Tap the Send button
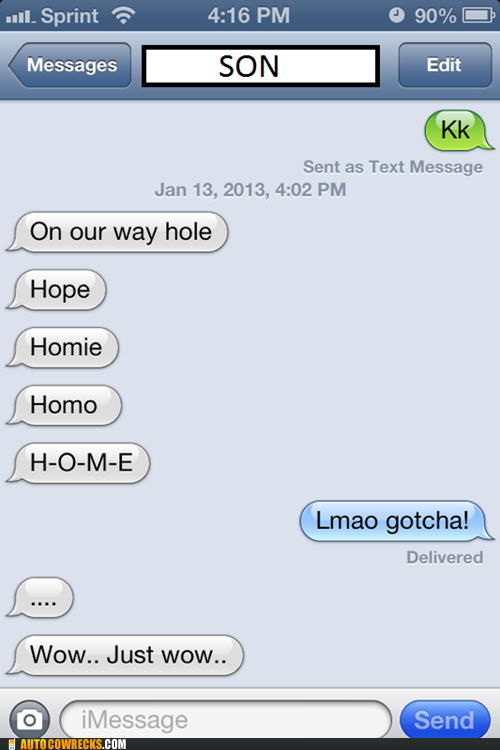 pyautogui.click(x=444, y=720)
